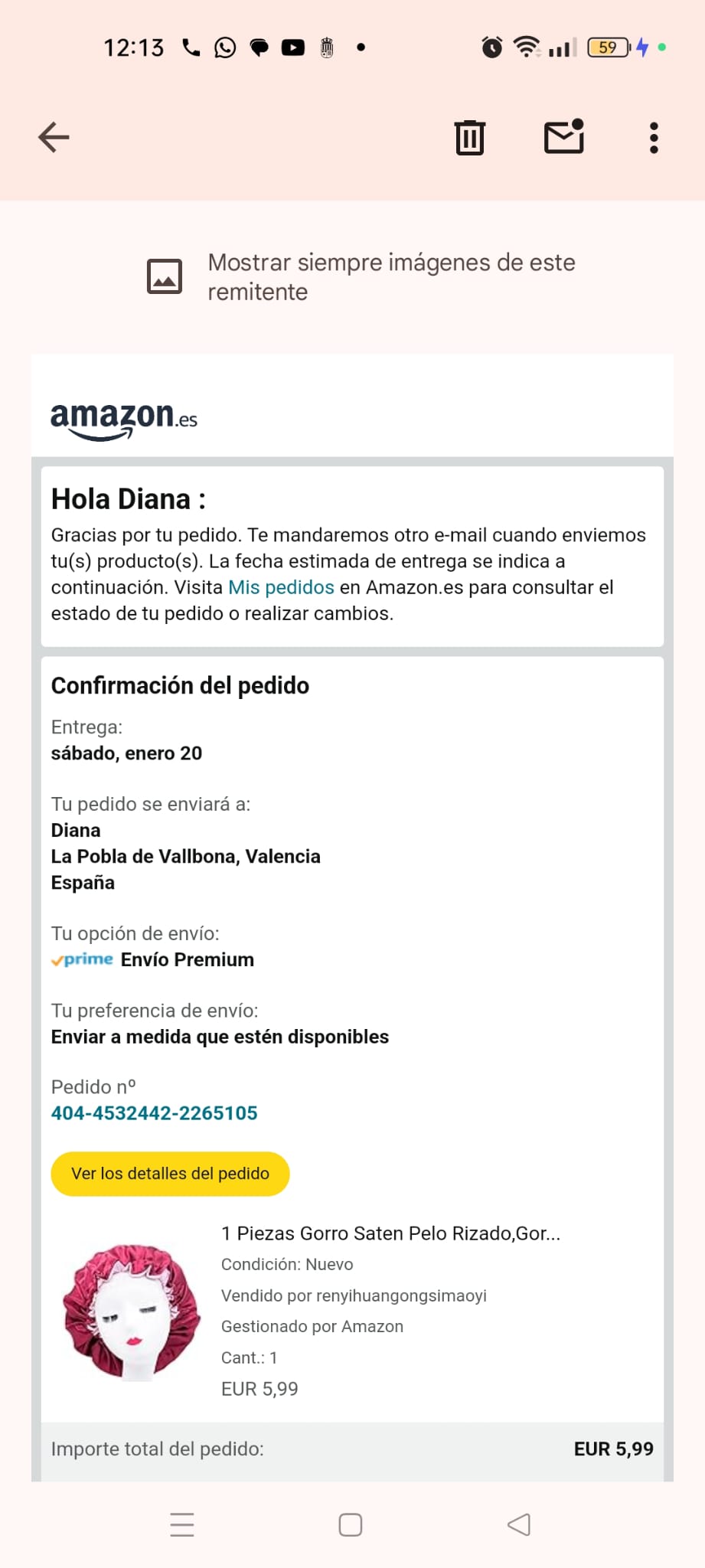Open order number 404-4532442-2265105
Viewport: 705px width, 1568px height.
pyautogui.click(x=154, y=1113)
